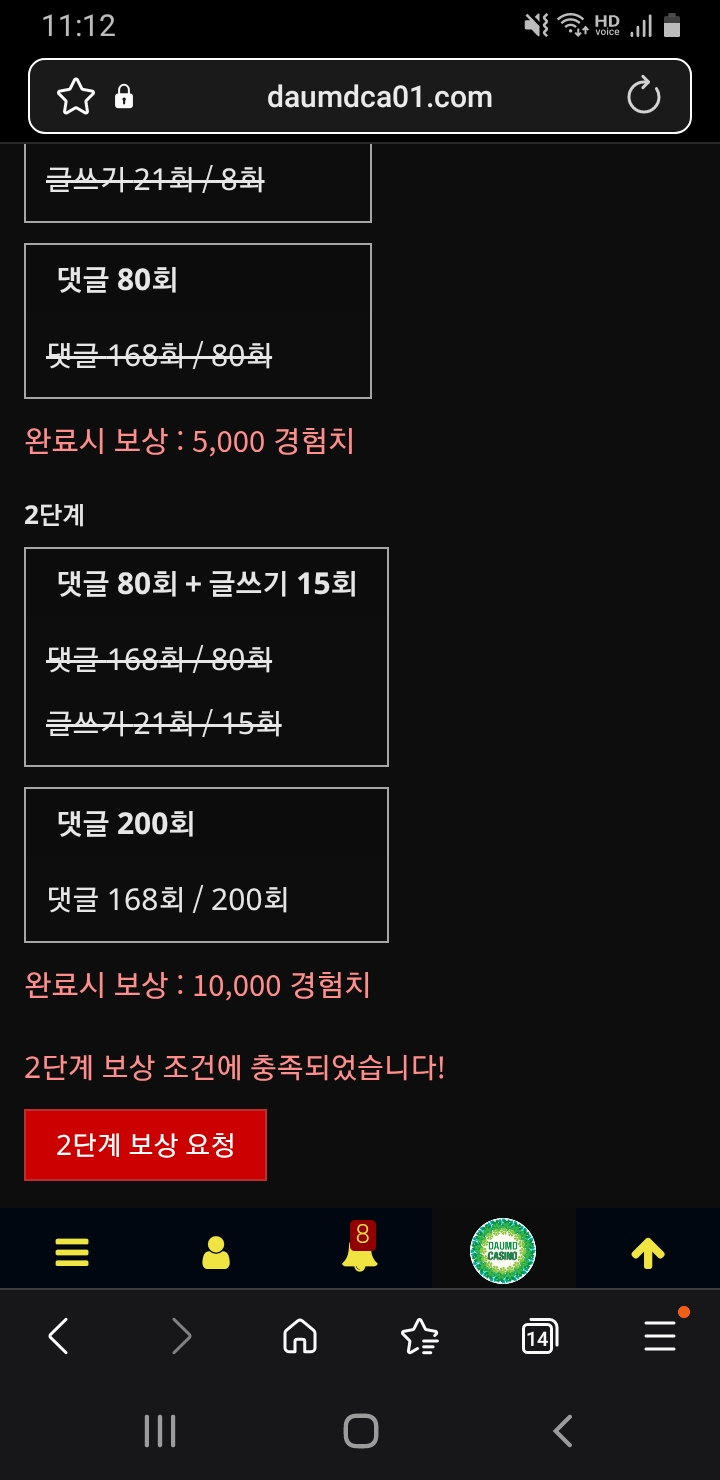The width and height of the screenshot is (720, 1480).
Task: Jump to top with the yellow arrow
Action: [x=648, y=1252]
